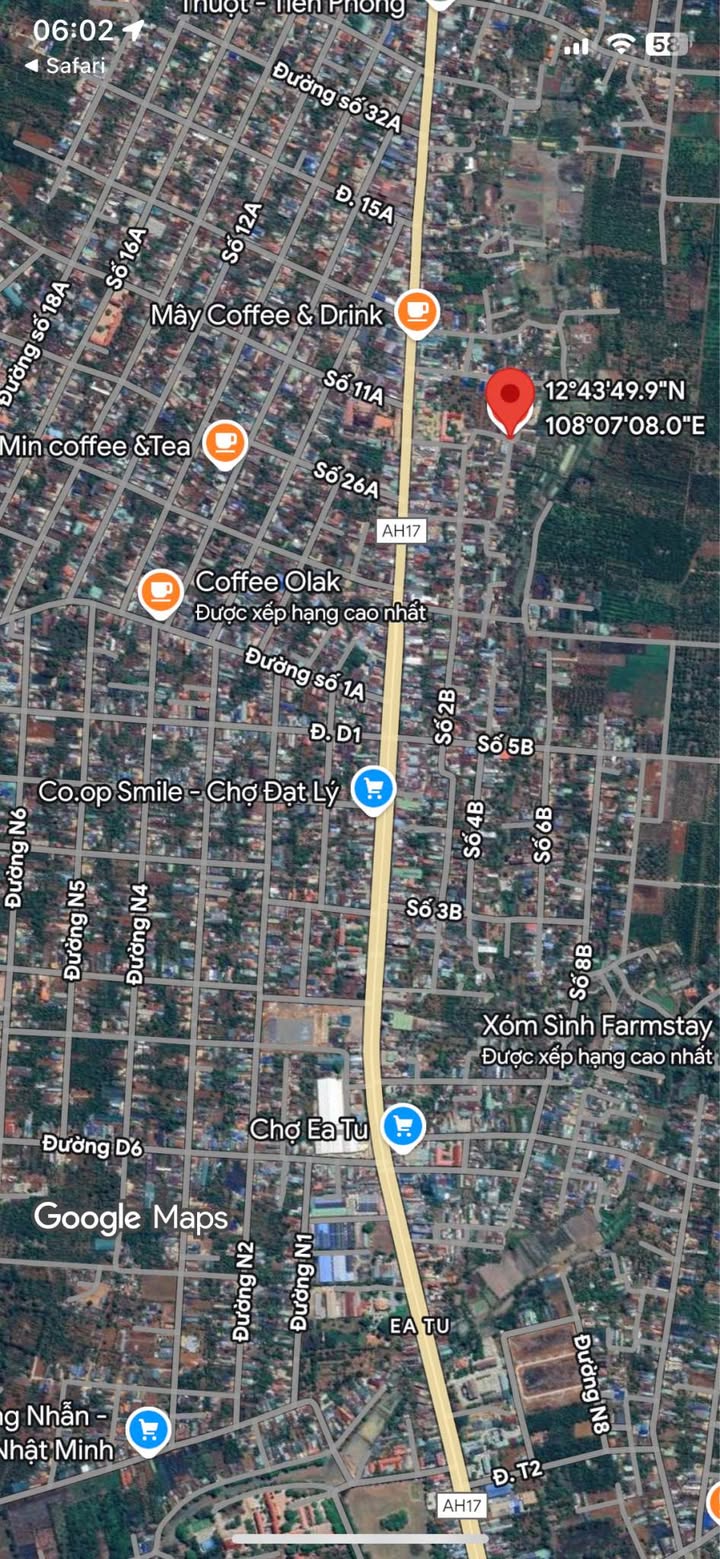Open the Mây Coffee & Drink place marker
Image resolution: width=720 pixels, height=1559 pixels.
416,312
